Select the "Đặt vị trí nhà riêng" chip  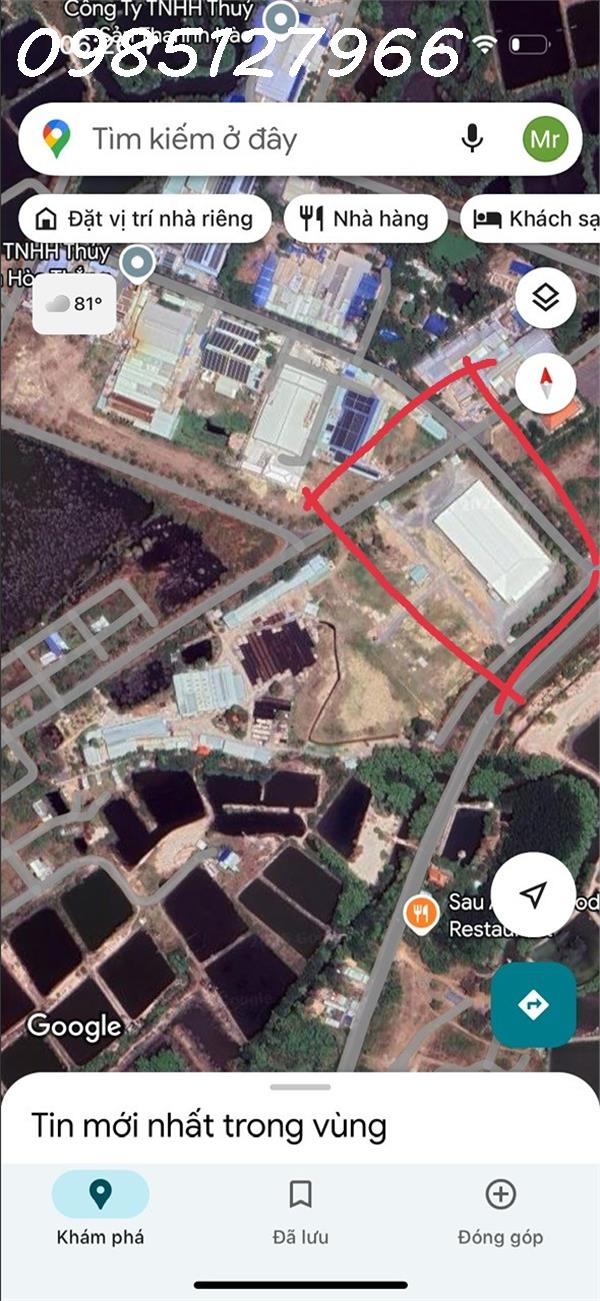145,219
